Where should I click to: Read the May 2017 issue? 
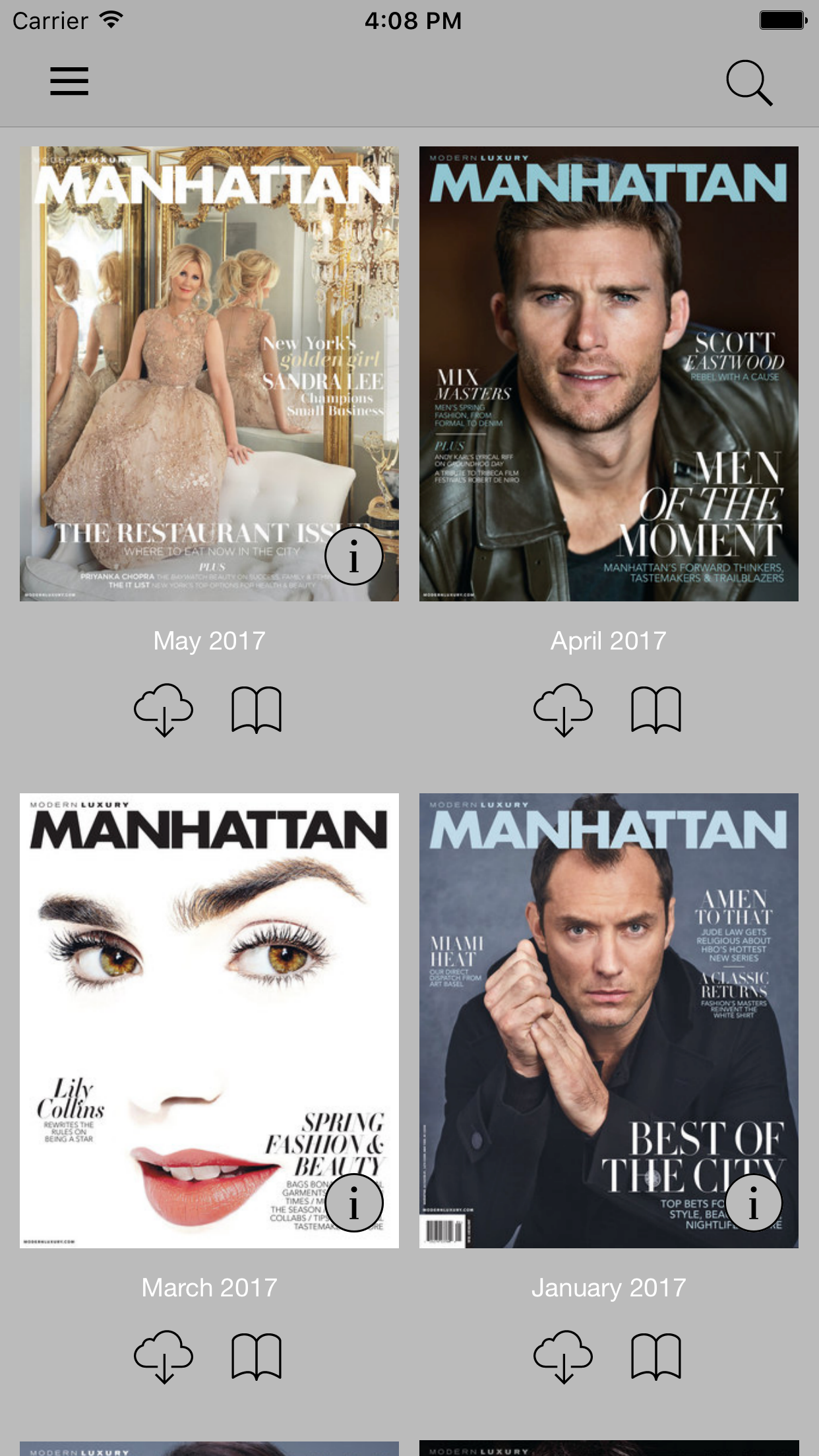(257, 710)
